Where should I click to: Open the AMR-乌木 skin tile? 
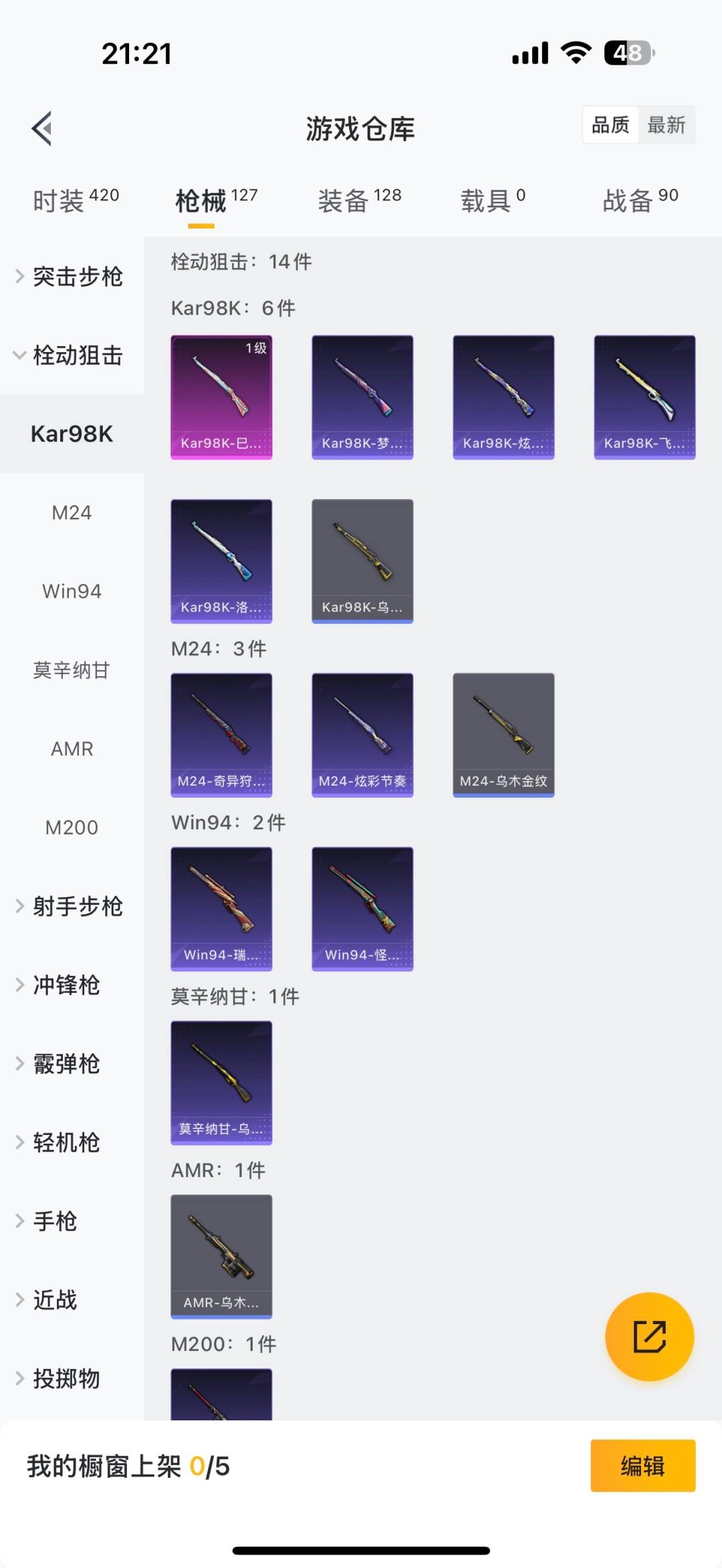pyautogui.click(x=221, y=1256)
